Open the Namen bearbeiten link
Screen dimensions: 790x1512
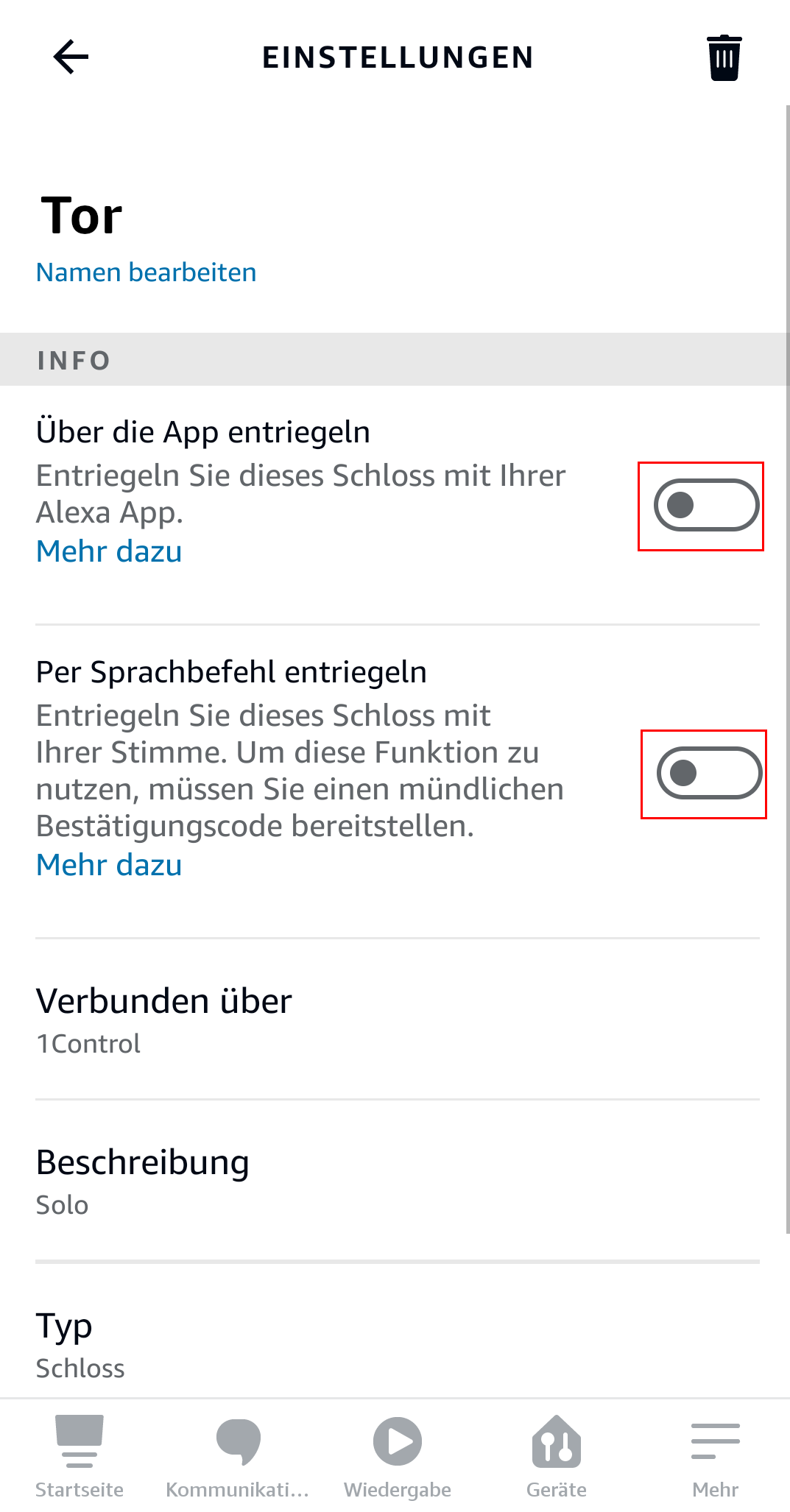pyautogui.click(x=146, y=272)
